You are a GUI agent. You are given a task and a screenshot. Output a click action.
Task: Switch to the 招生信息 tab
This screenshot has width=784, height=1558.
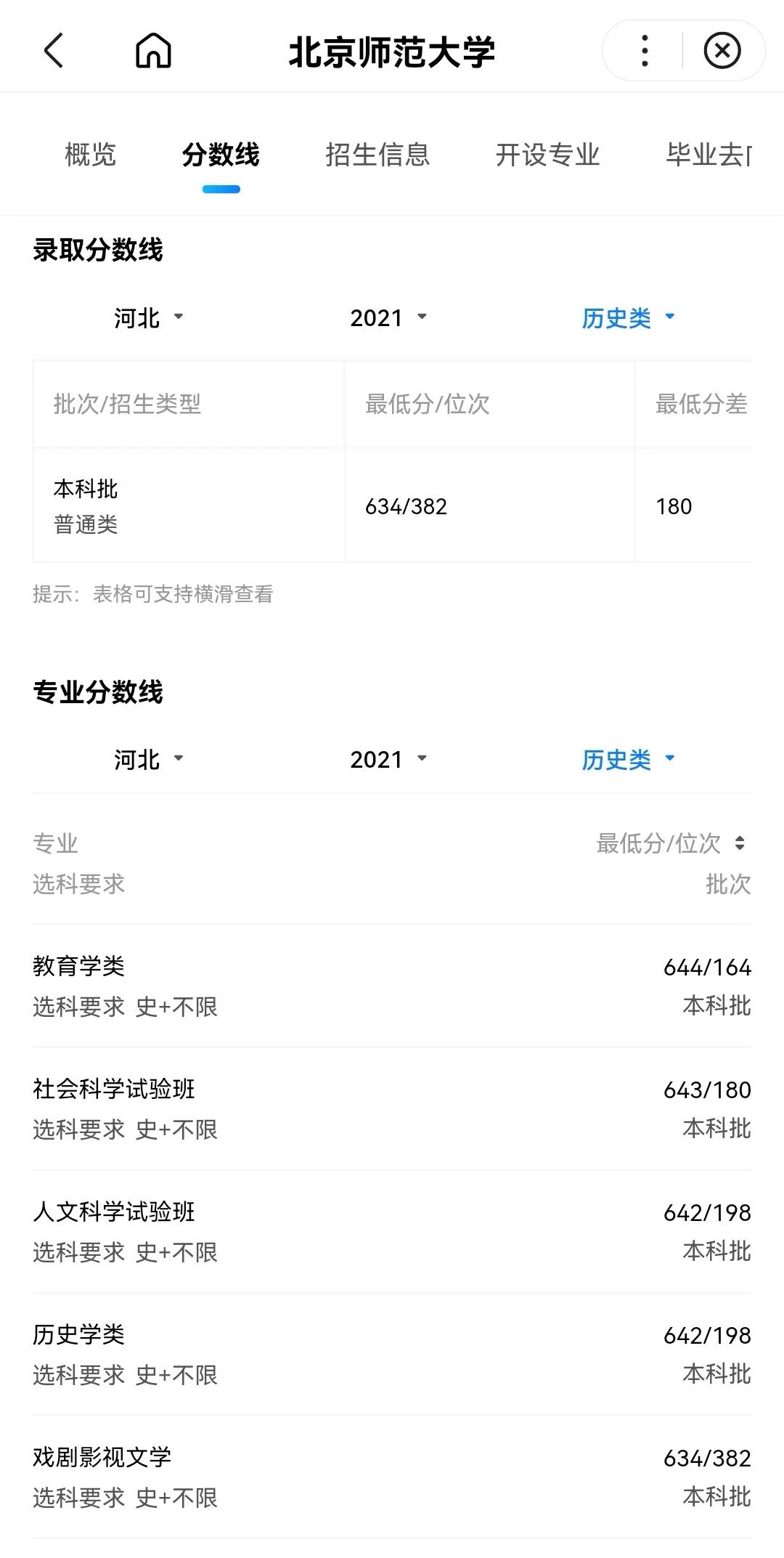pyautogui.click(x=378, y=155)
